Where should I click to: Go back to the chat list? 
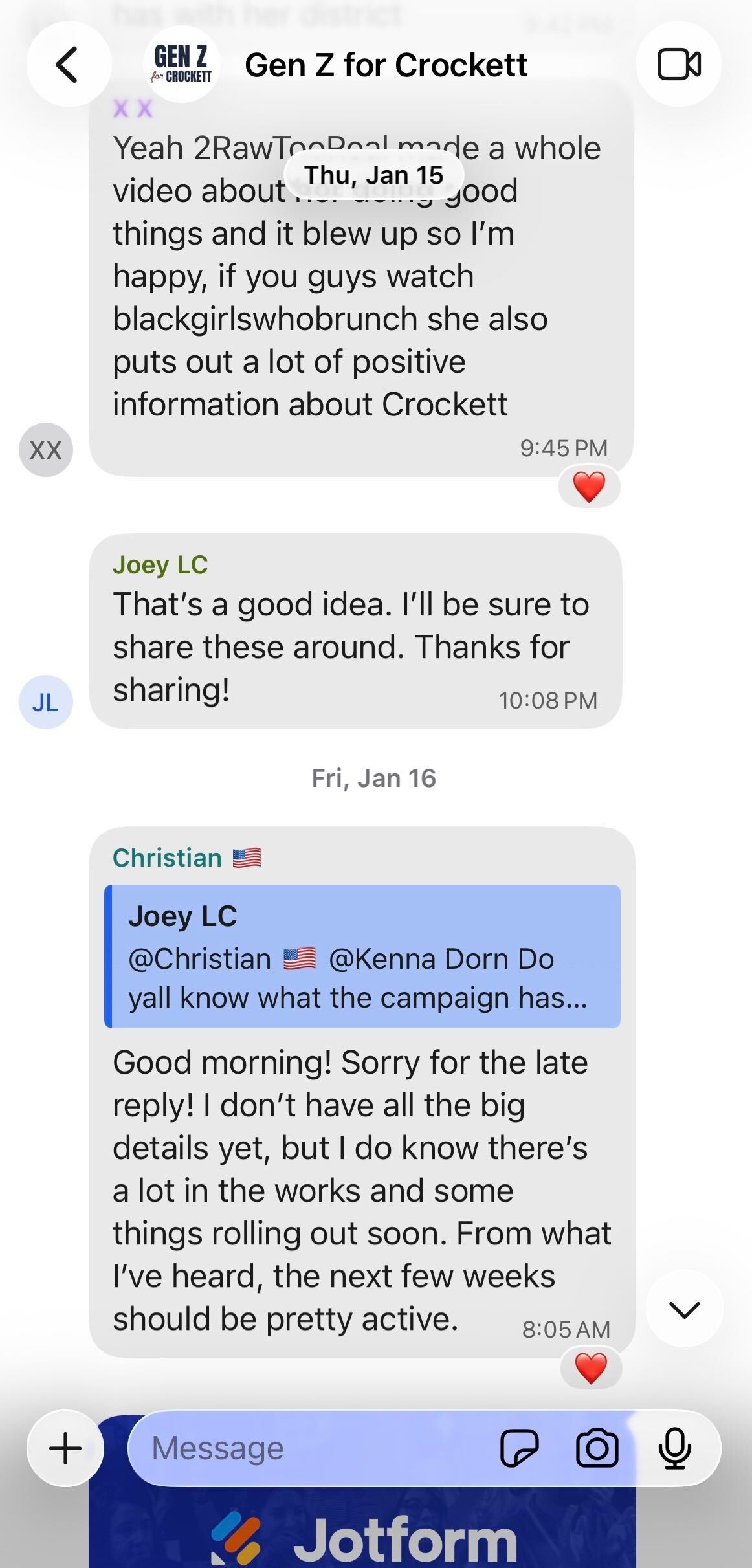69,64
